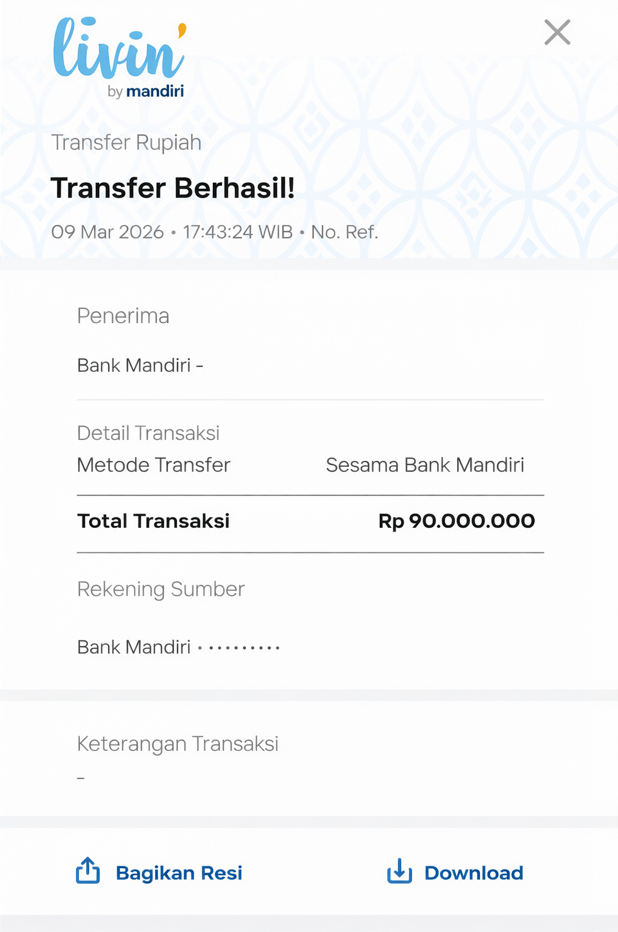Share the receipt via Bagikan Resi
Screen dimensions: 618x932
point(160,872)
